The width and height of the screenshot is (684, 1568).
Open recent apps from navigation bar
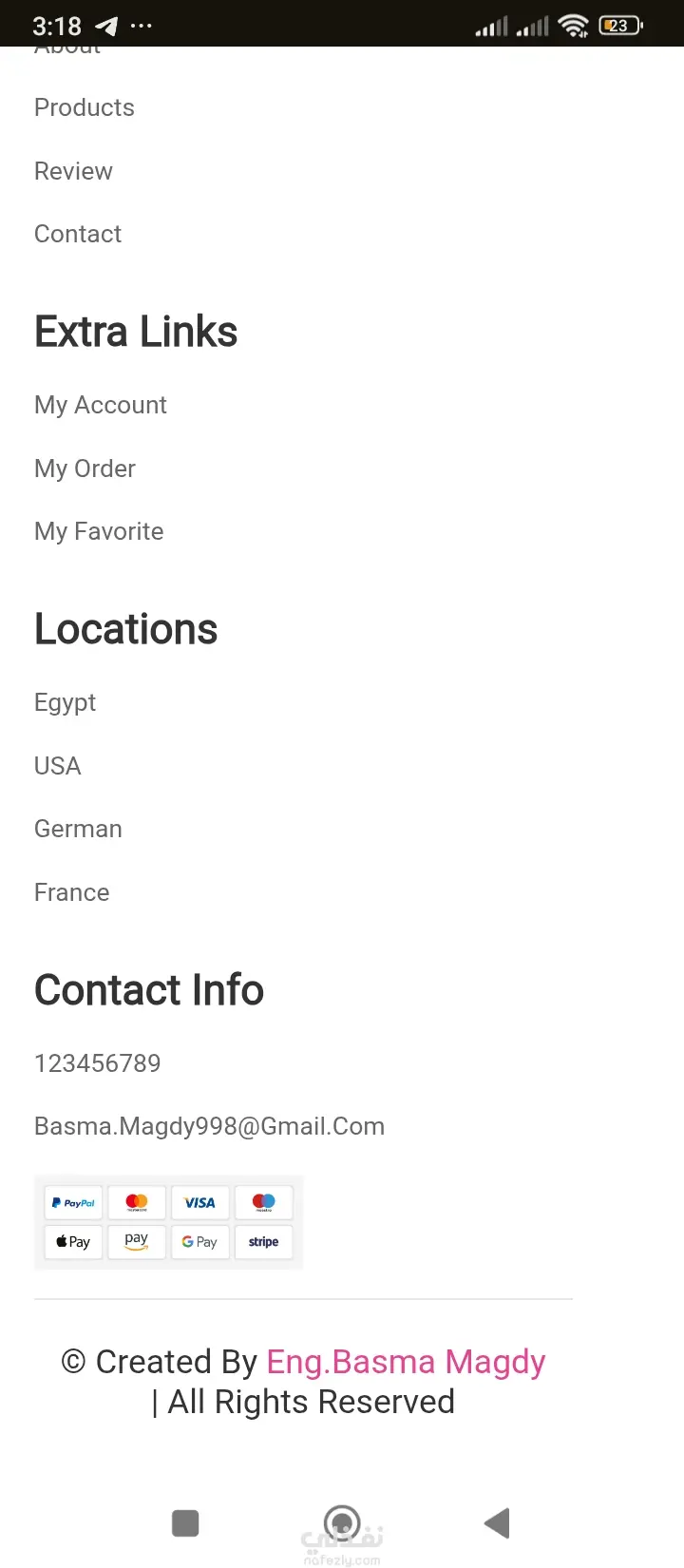(x=185, y=1522)
